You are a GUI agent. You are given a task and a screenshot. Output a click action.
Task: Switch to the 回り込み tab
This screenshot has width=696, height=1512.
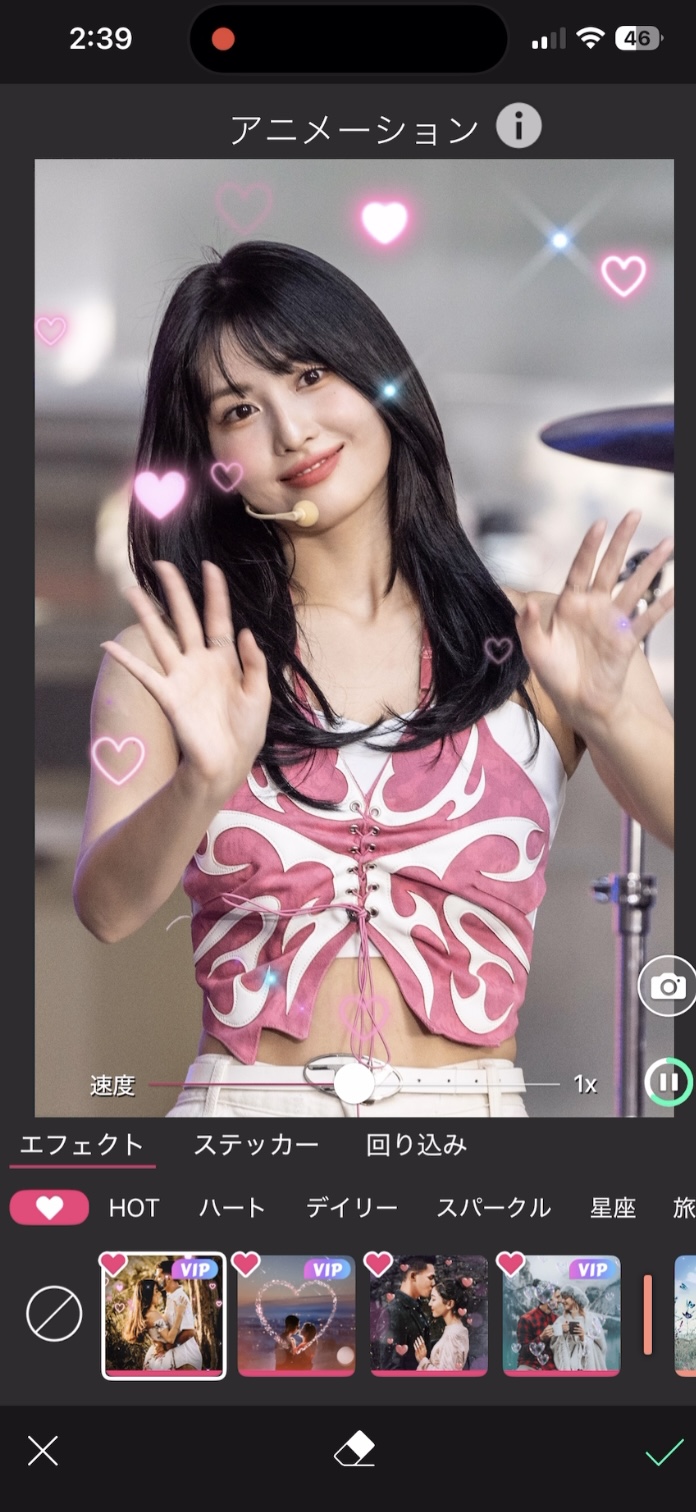(417, 1145)
